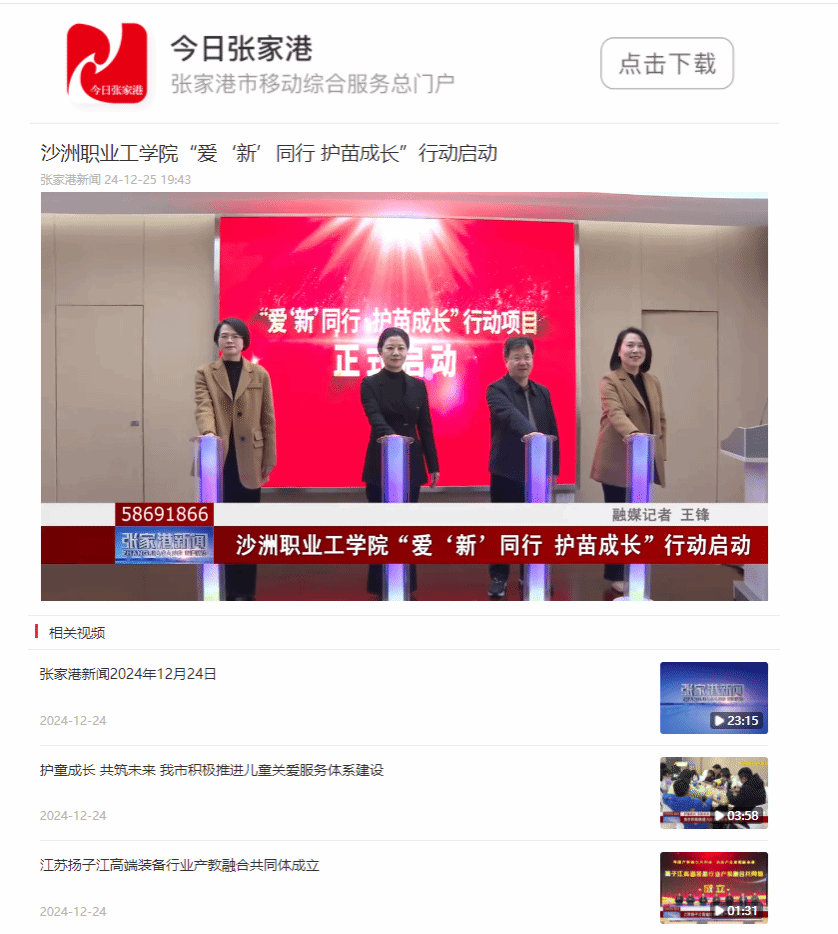Open the 江苏扬子江高端装备行业 video
838x934 pixels.
(x=180, y=865)
